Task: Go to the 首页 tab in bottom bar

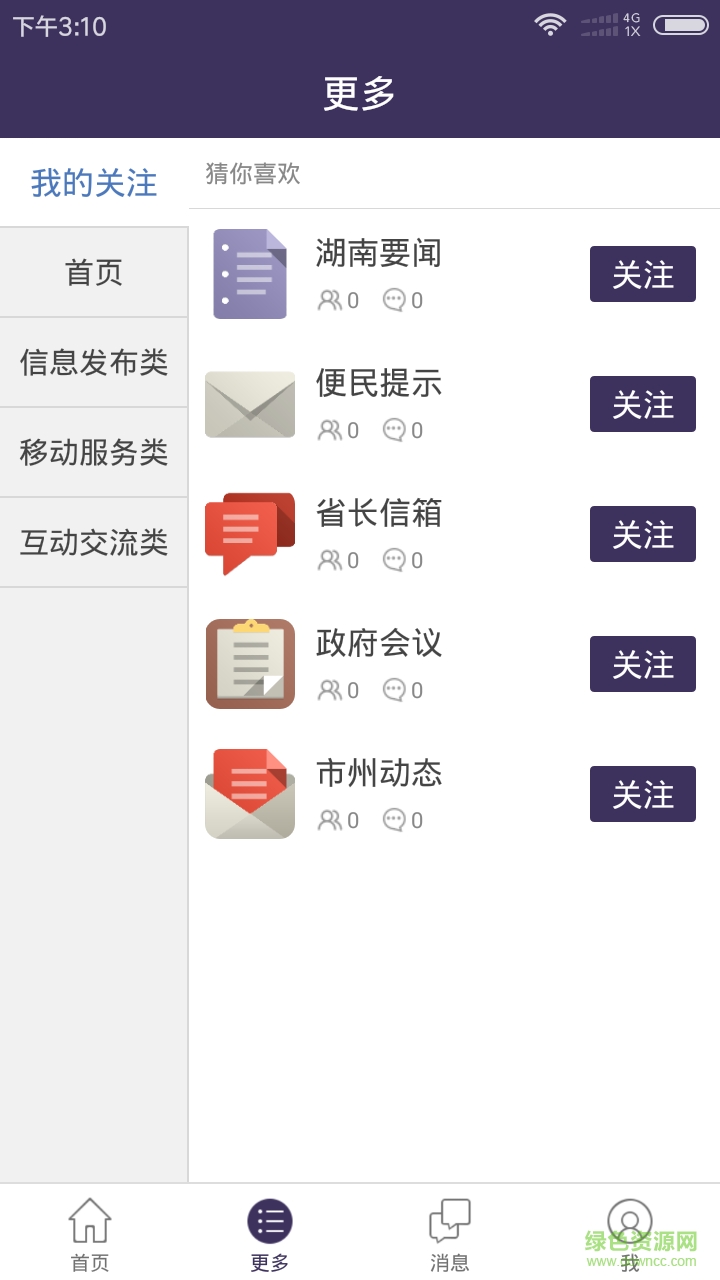Action: pyautogui.click(x=90, y=1234)
